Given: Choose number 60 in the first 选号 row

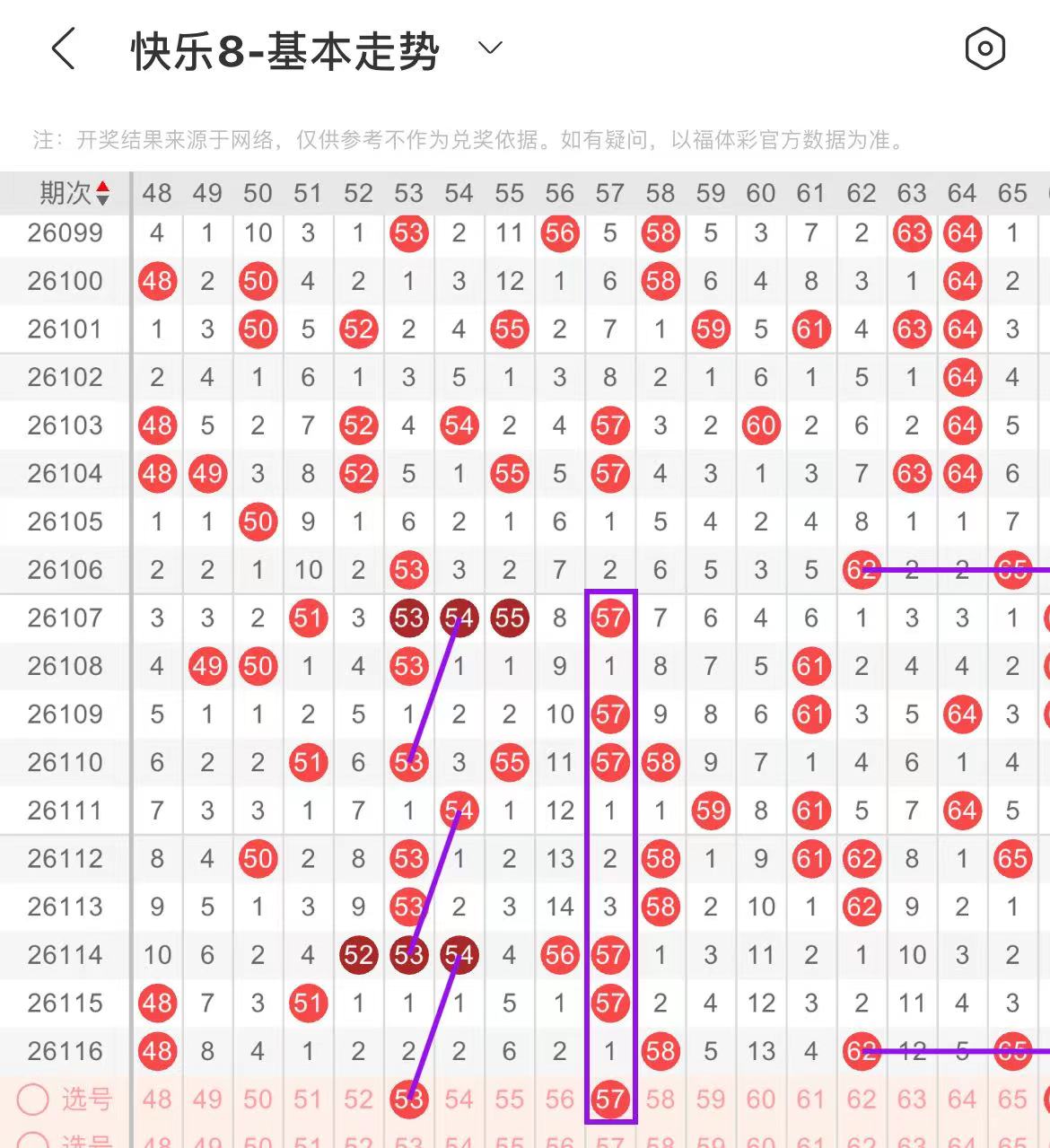Looking at the screenshot, I should tap(760, 1100).
